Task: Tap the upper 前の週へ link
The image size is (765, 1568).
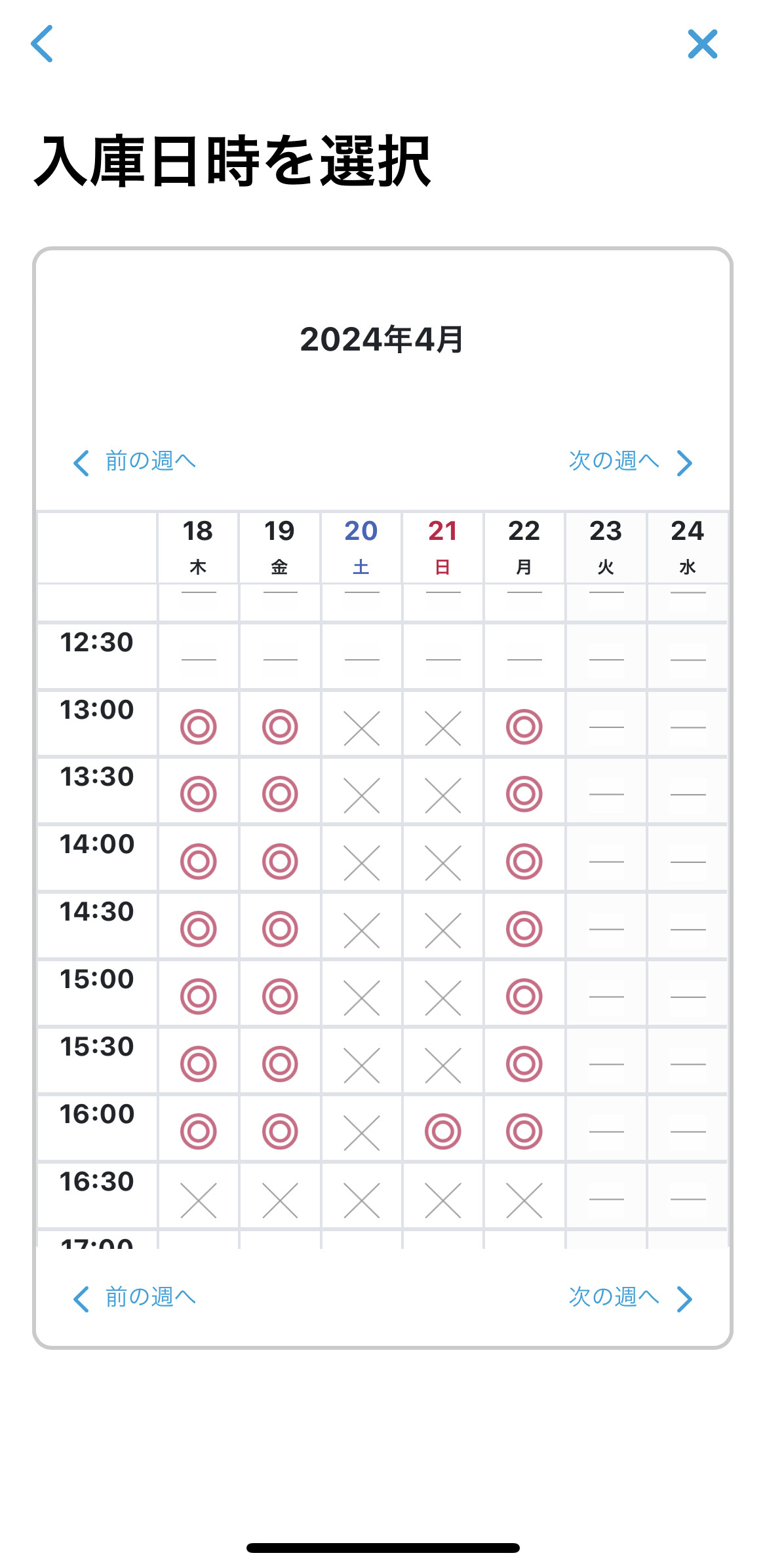Action: point(134,462)
